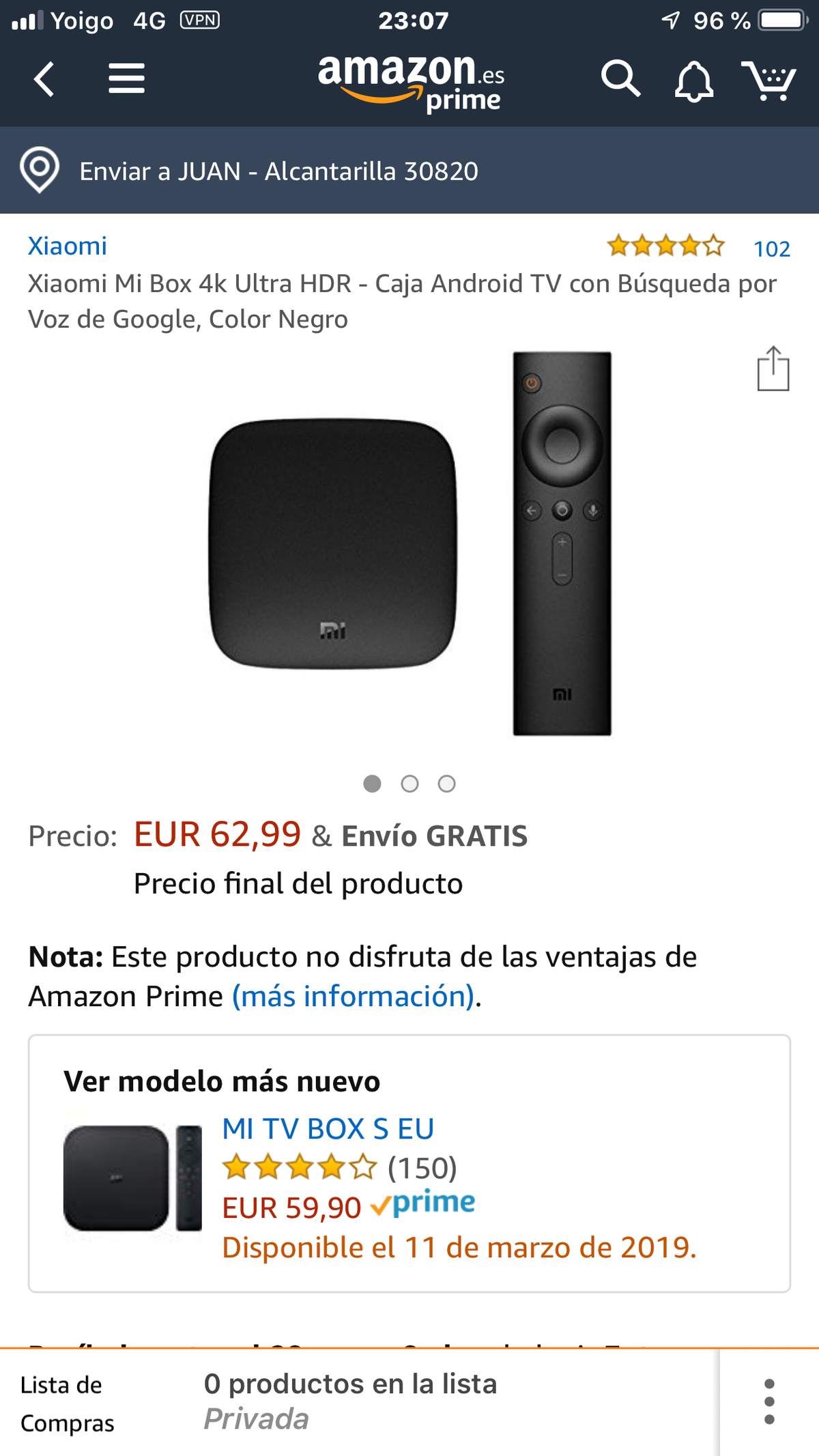Open notifications bell
This screenshot has height=1456, width=819.
click(x=693, y=80)
